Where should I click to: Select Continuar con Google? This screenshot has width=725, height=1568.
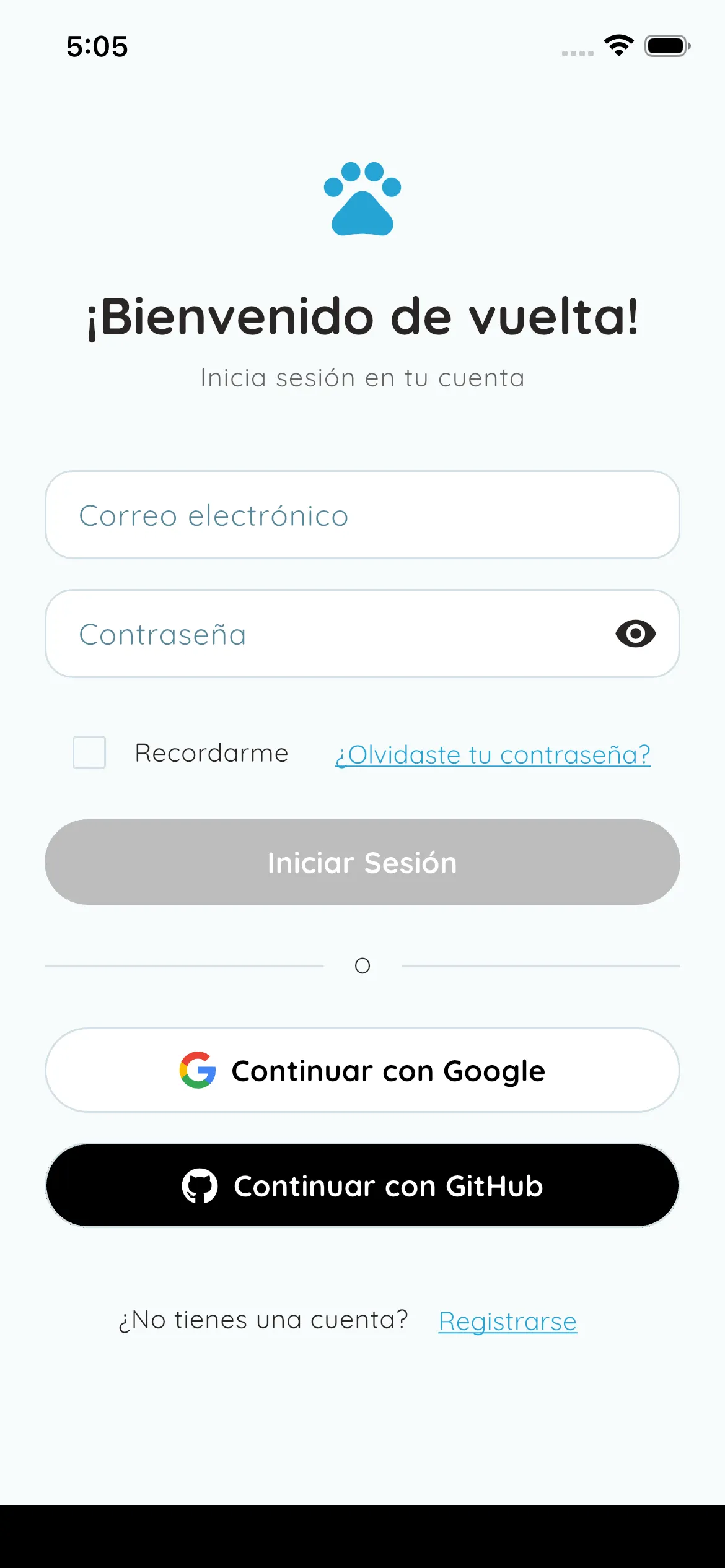tap(362, 1069)
